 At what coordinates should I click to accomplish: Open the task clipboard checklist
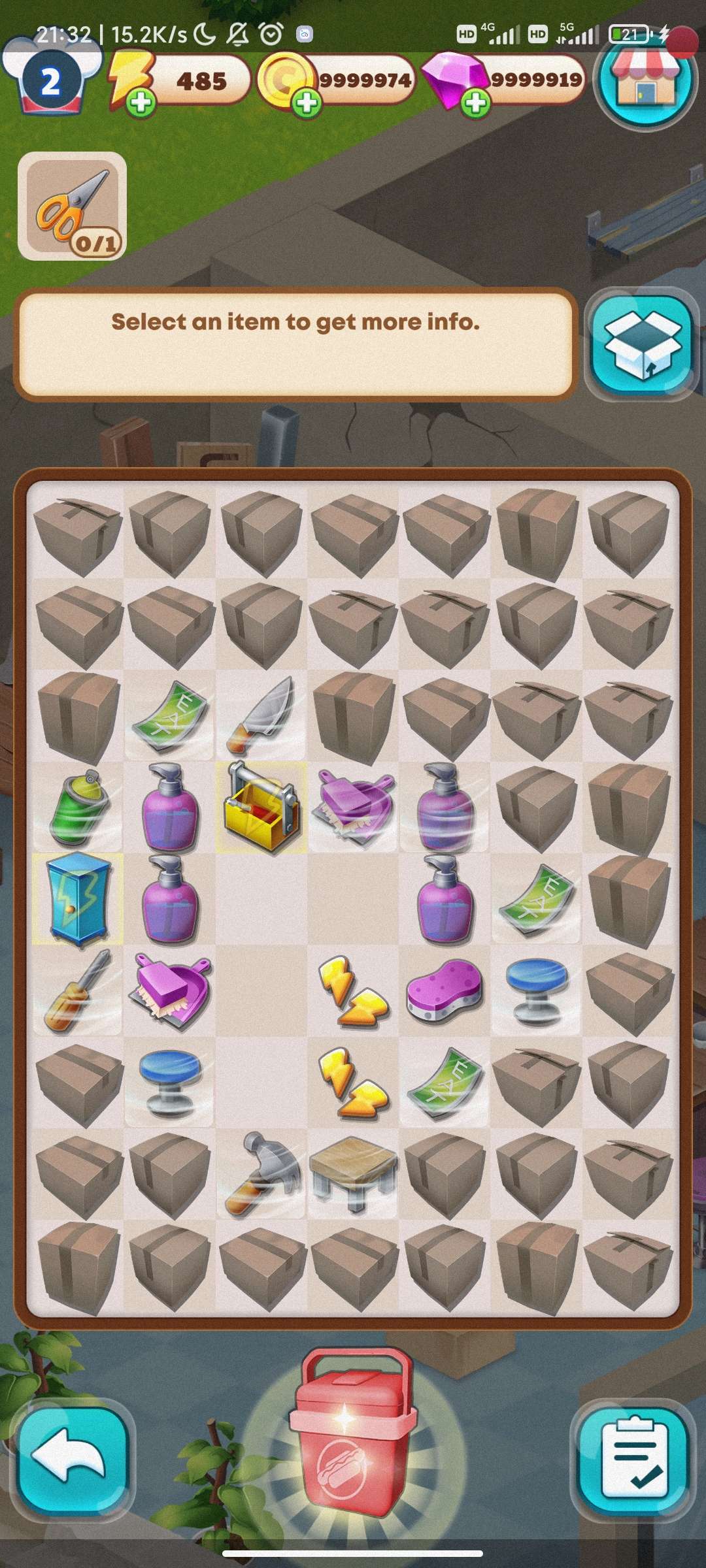[x=634, y=1461]
